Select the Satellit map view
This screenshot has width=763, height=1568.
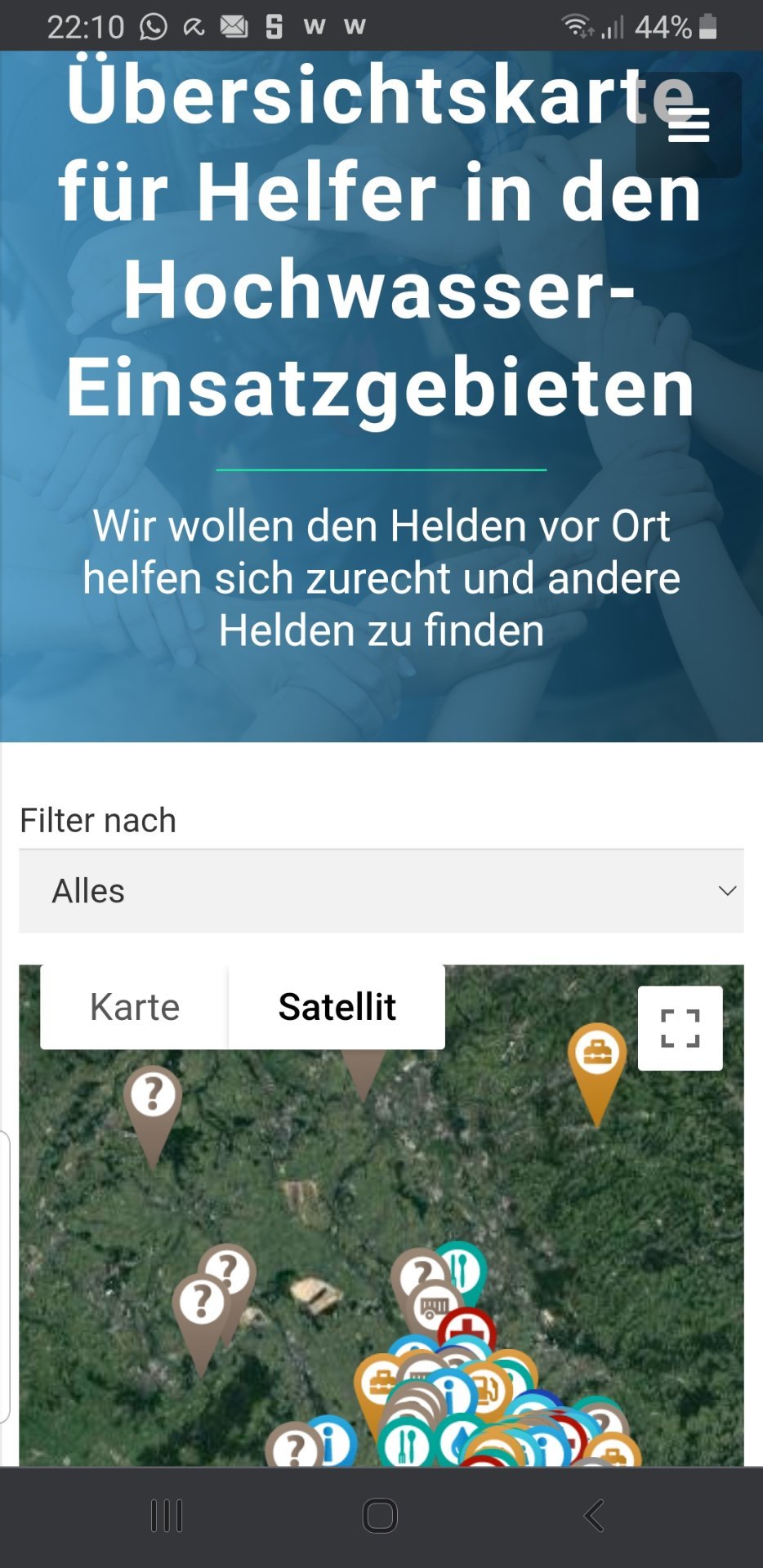pos(337,1007)
